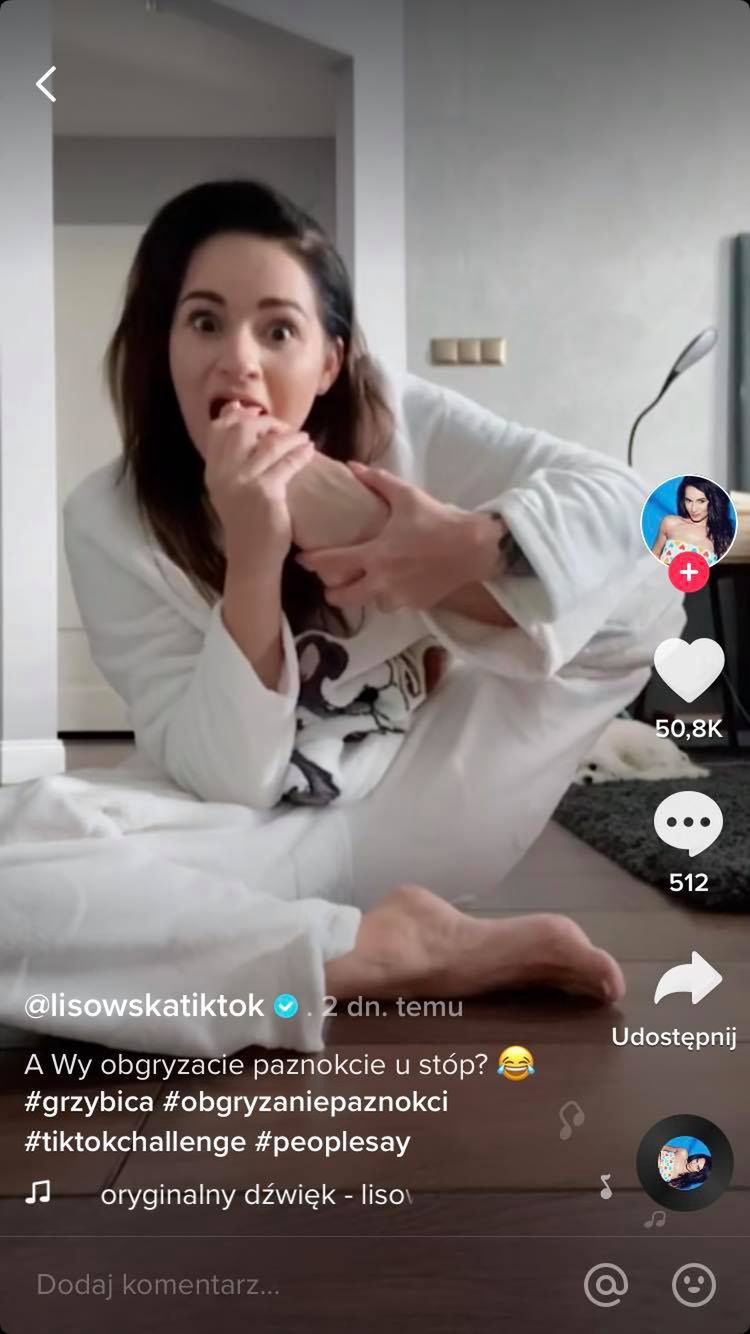Follow the creator with the plus badge

pyautogui.click(x=688, y=574)
